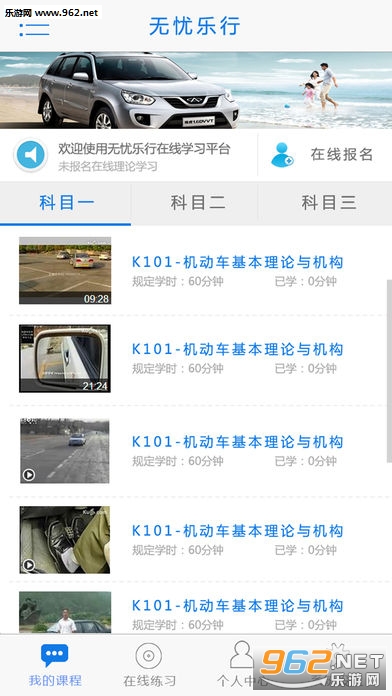Open the K101 course with 09:28 video
Viewport: 392px width, 696px height.
point(196,271)
